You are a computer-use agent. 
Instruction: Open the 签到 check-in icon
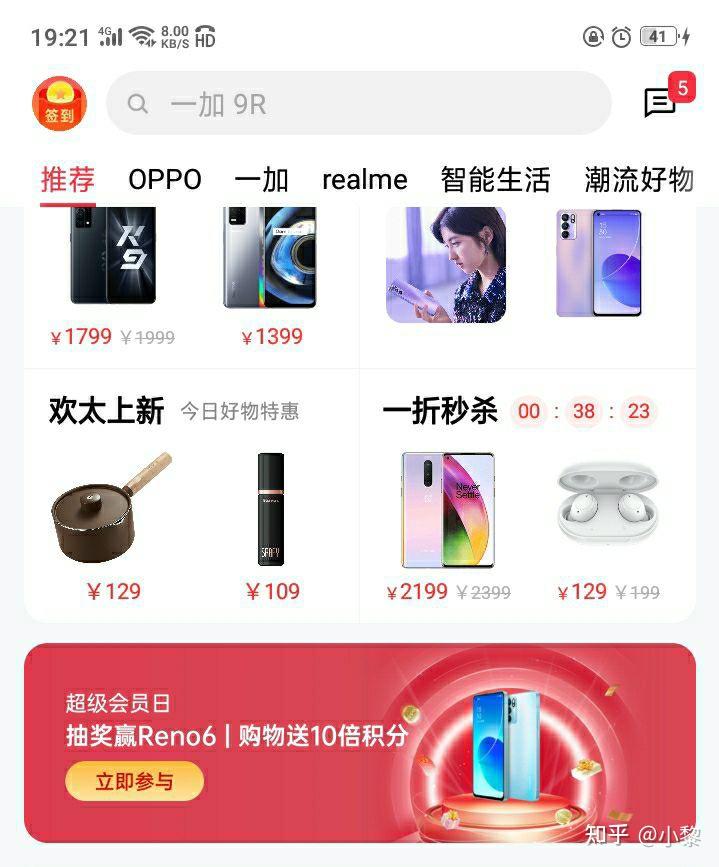click(59, 104)
